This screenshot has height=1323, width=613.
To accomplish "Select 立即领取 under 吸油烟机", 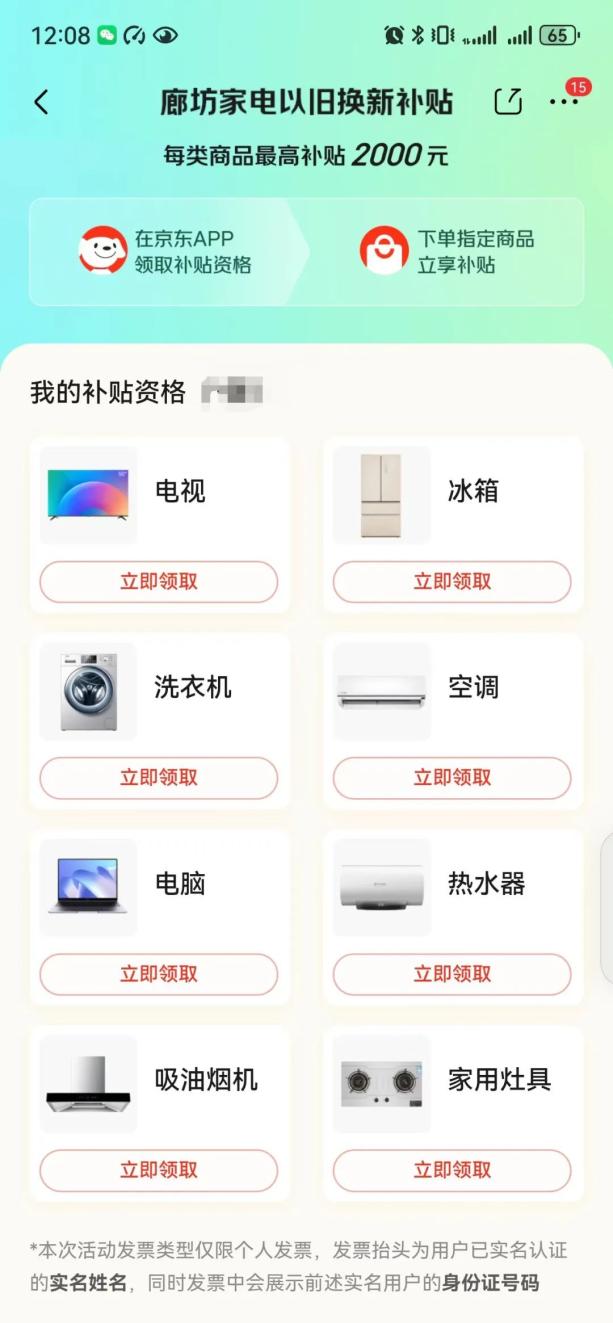I will pos(159,1170).
